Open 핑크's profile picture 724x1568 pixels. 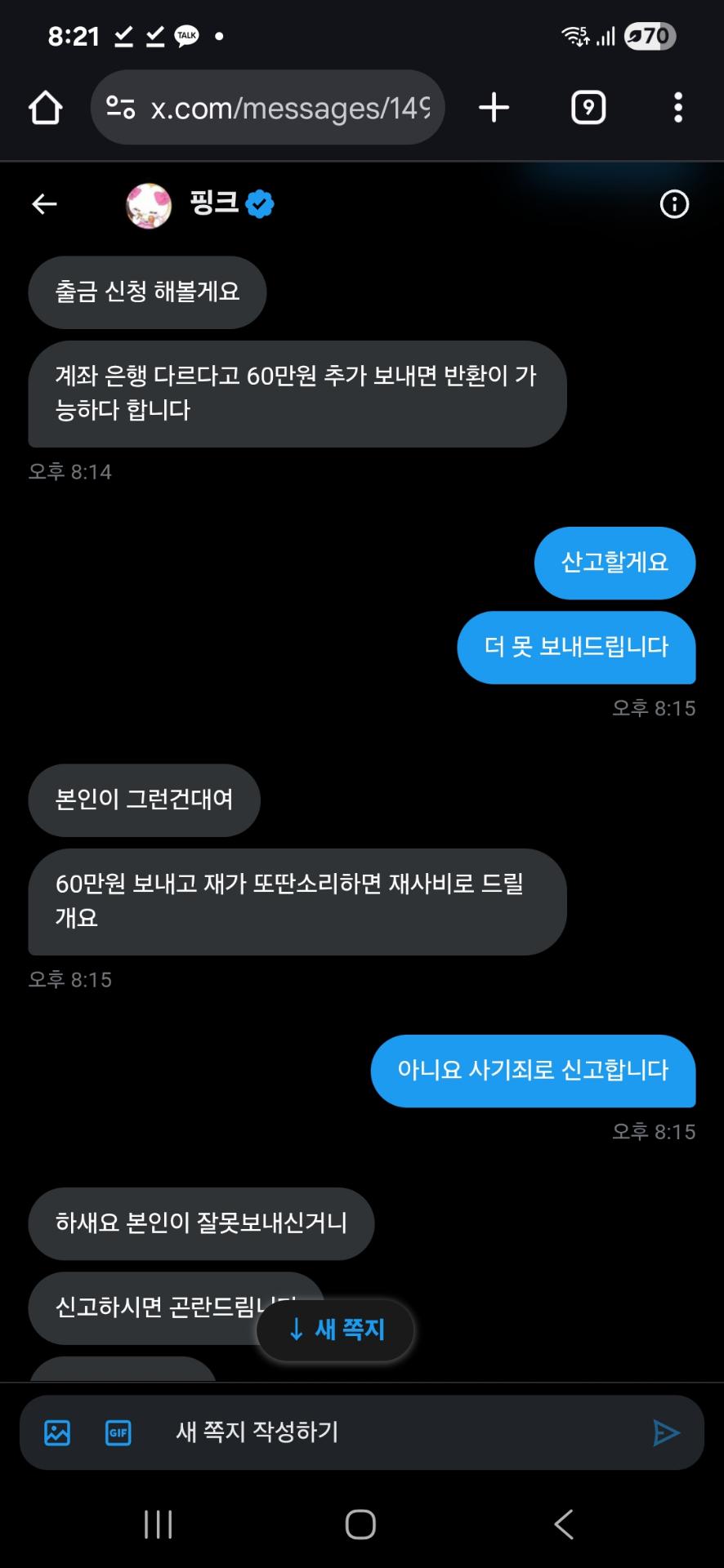[149, 205]
